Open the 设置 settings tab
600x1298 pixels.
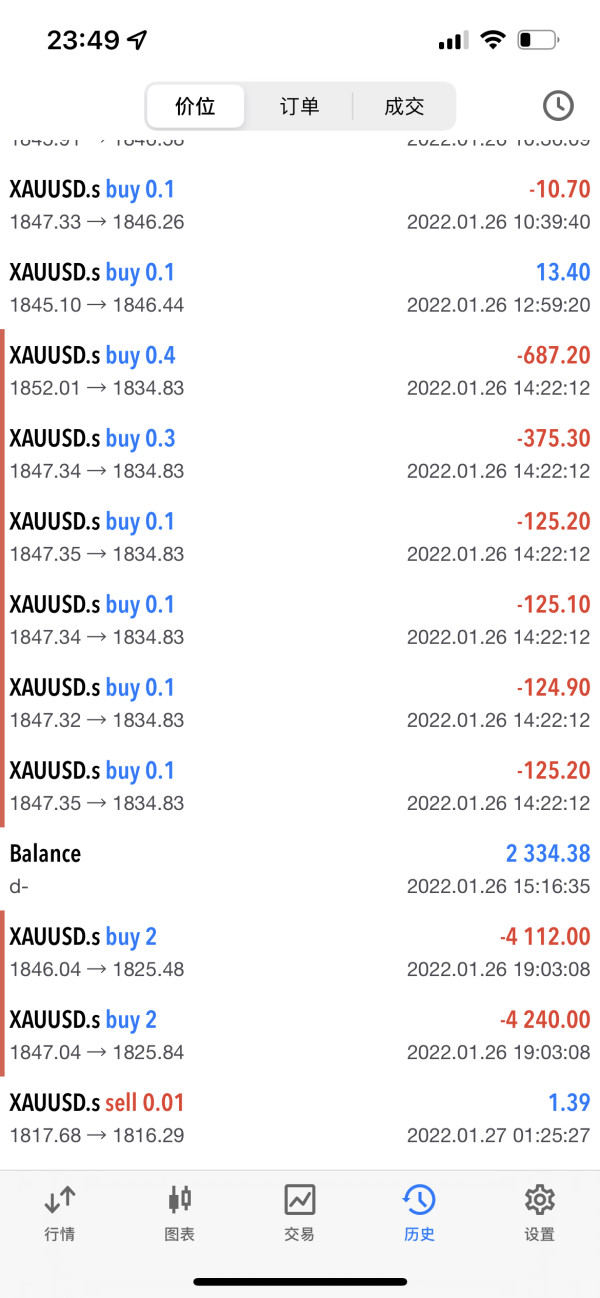pyautogui.click(x=539, y=1212)
